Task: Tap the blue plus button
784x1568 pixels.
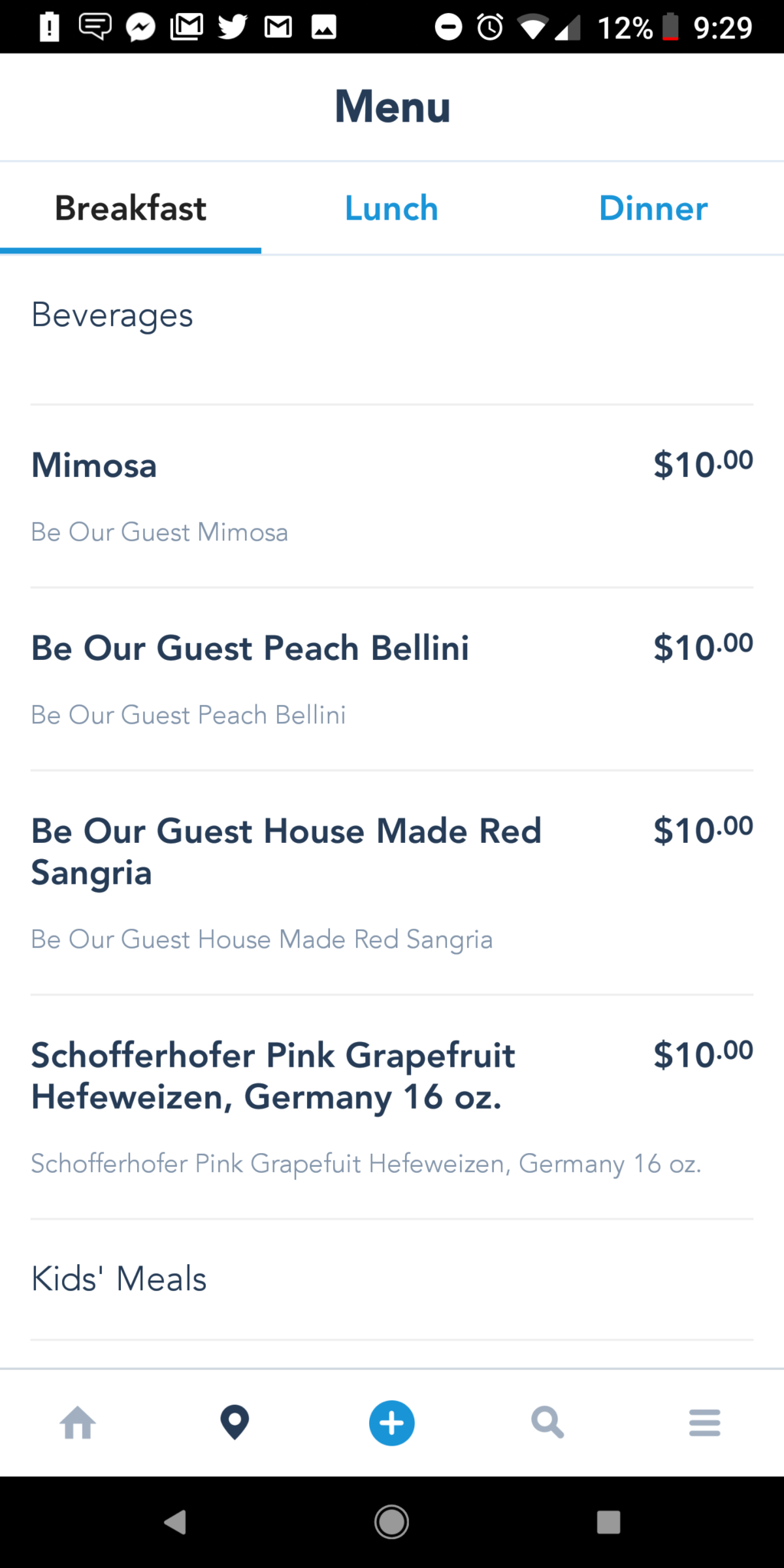Action: point(392,1423)
